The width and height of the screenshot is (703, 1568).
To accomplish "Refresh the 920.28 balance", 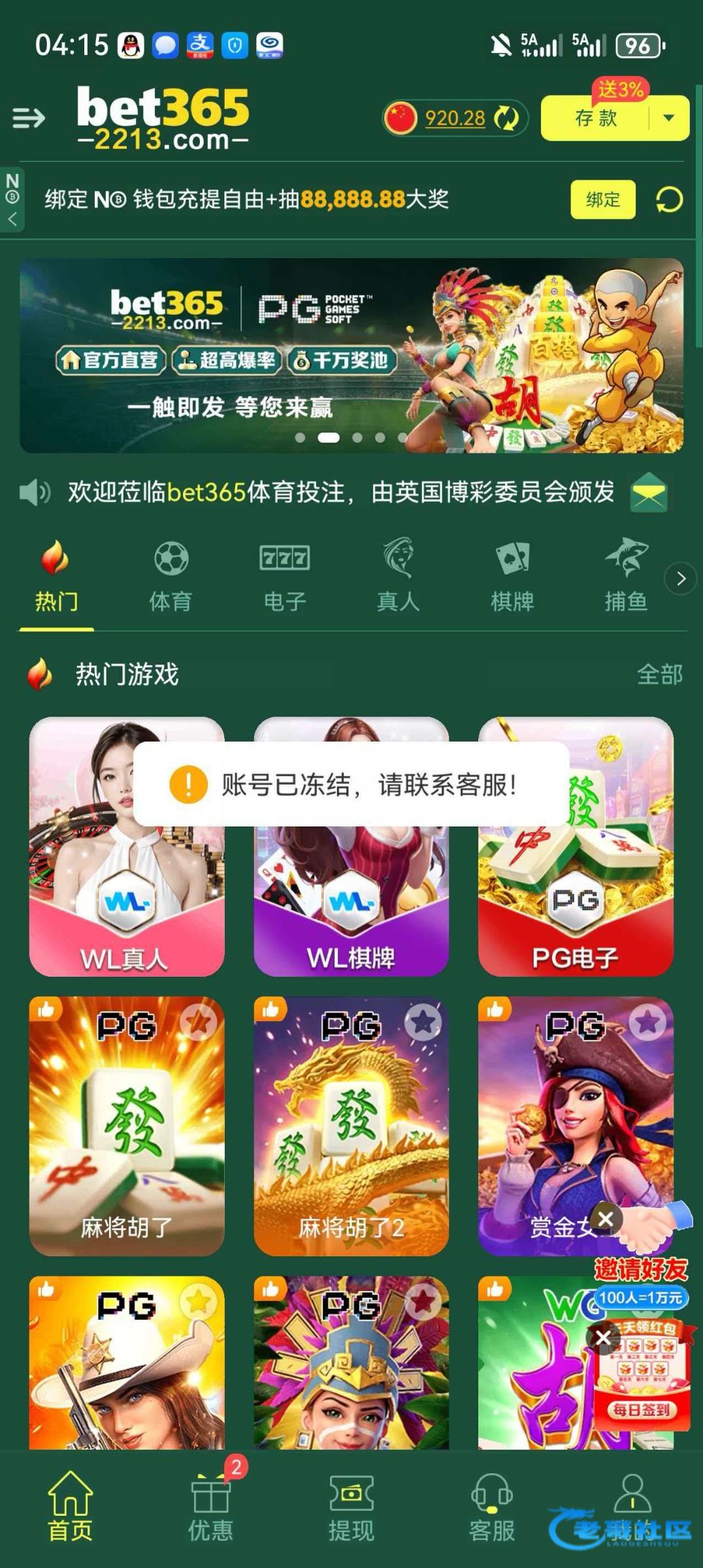I will 506,118.
